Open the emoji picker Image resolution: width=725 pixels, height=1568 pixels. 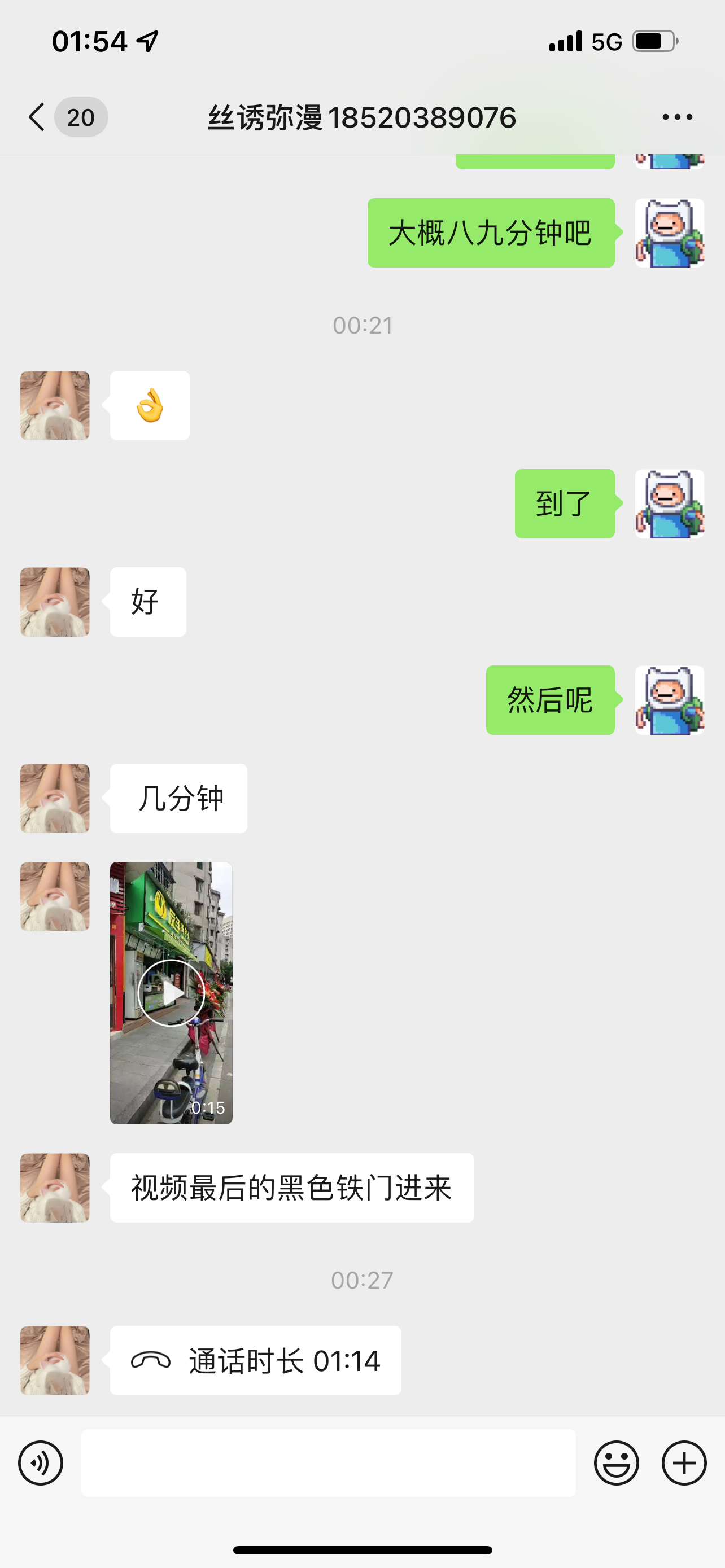tap(617, 1462)
